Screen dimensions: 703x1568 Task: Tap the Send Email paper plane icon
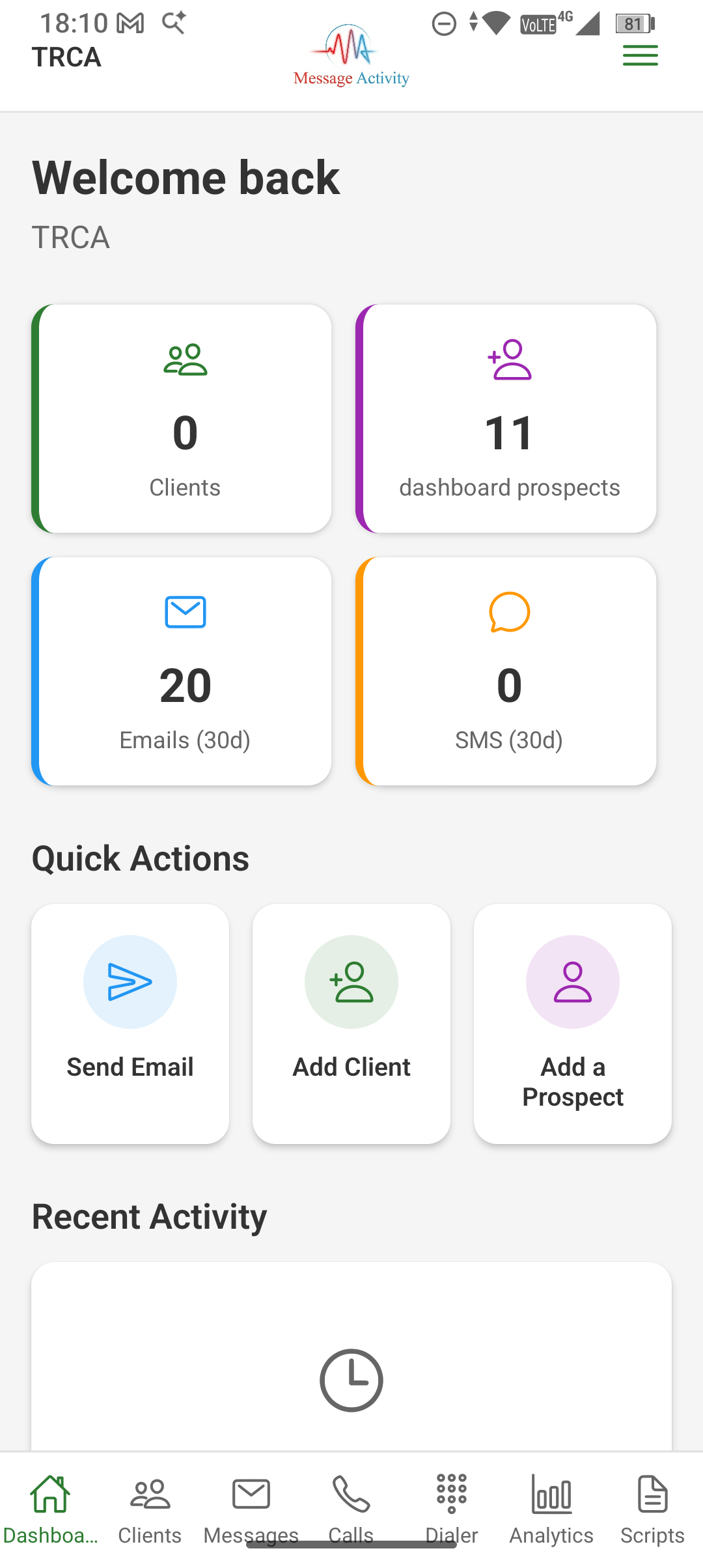coord(130,982)
